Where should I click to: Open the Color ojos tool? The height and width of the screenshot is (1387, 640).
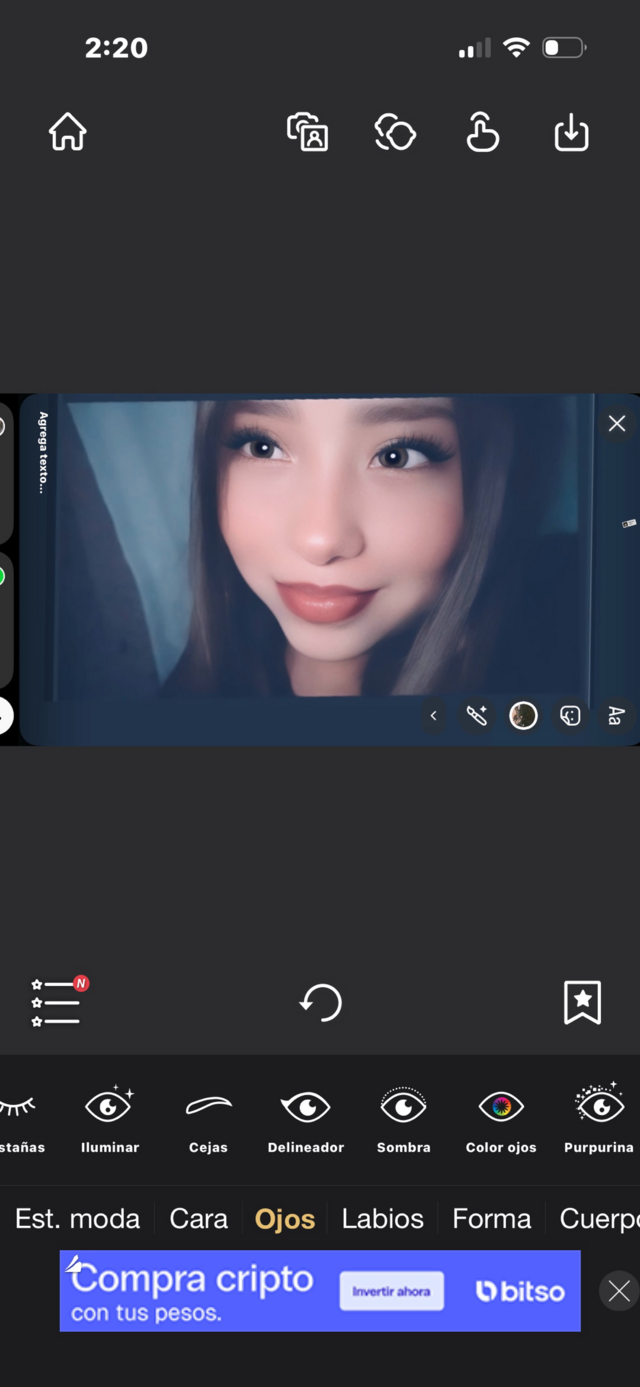coord(501,1120)
